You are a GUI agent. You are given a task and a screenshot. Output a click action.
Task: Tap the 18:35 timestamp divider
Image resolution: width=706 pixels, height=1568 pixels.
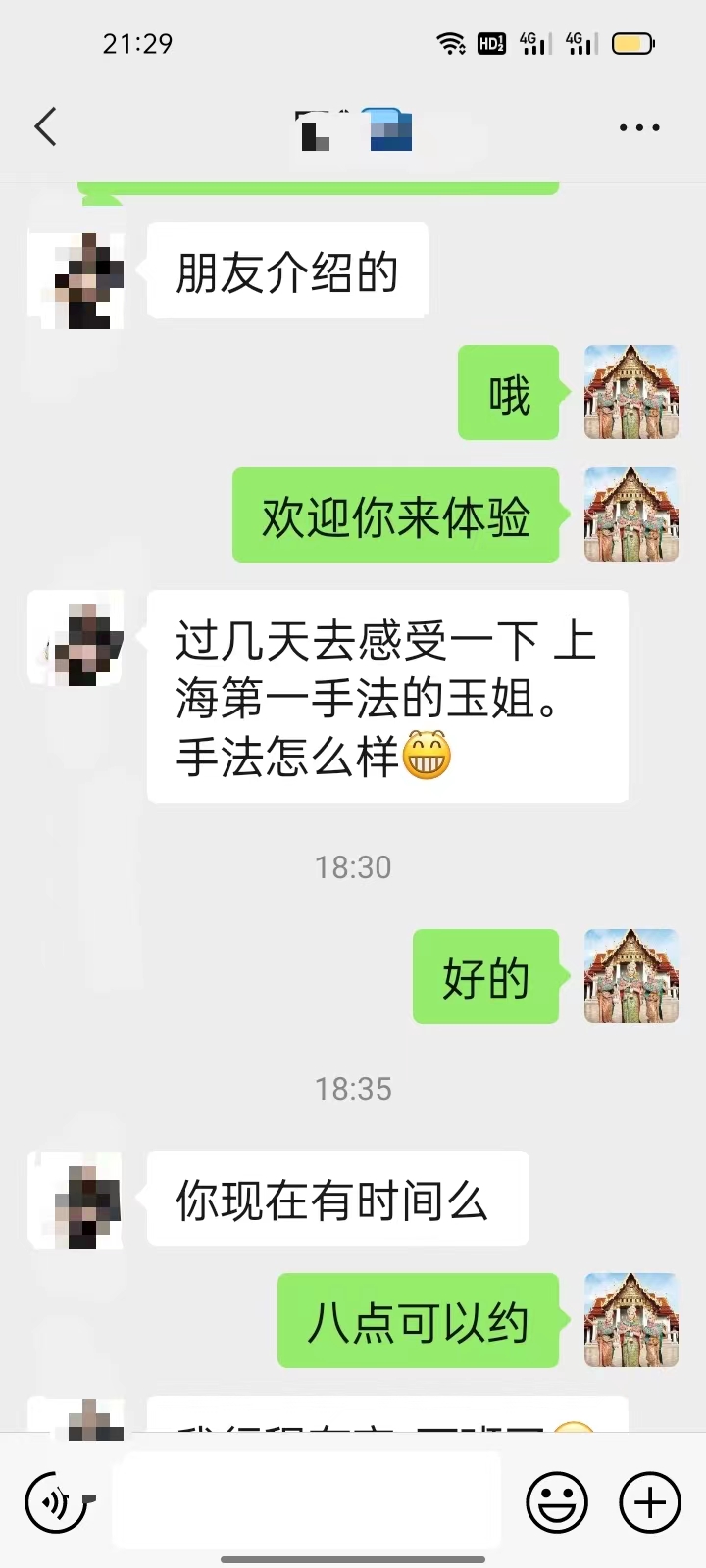pos(353,1089)
